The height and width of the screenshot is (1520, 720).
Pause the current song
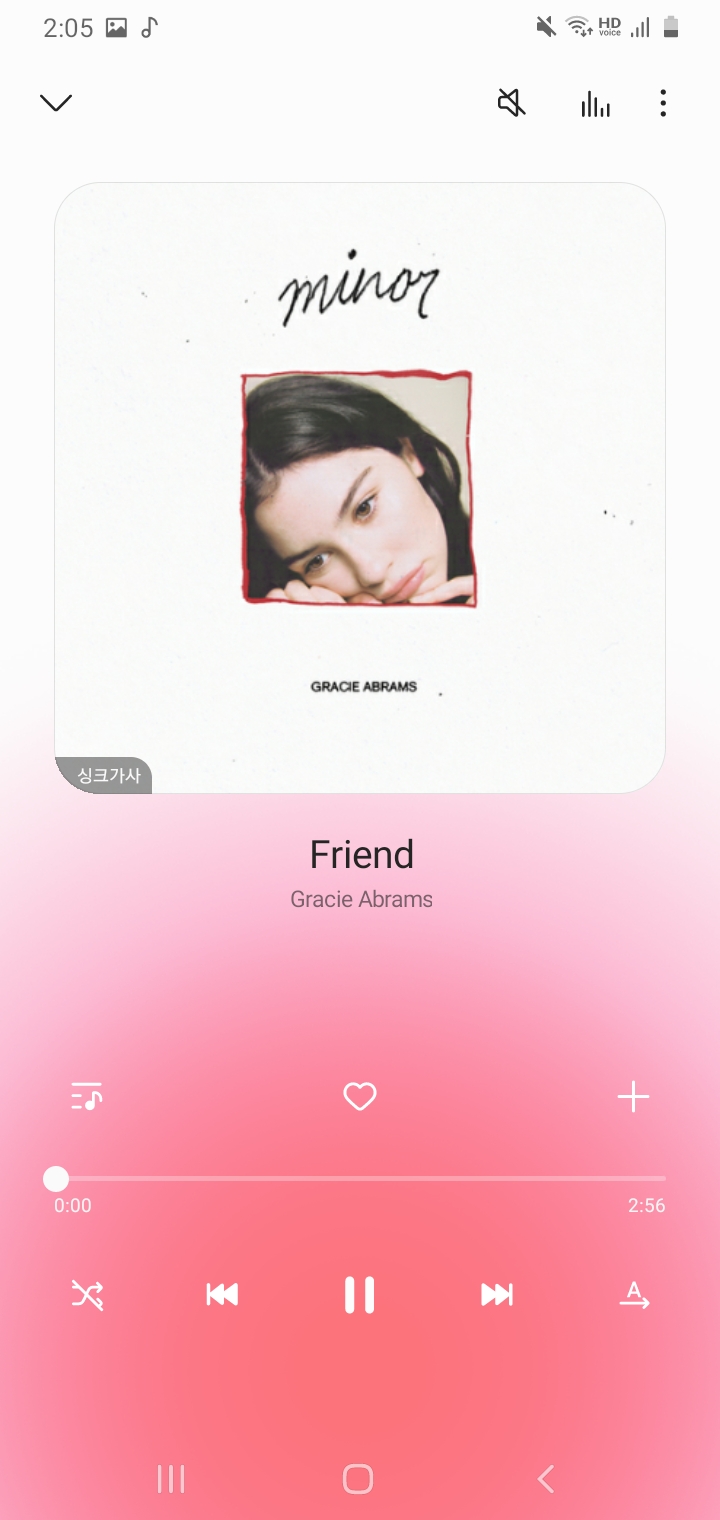click(x=359, y=1295)
